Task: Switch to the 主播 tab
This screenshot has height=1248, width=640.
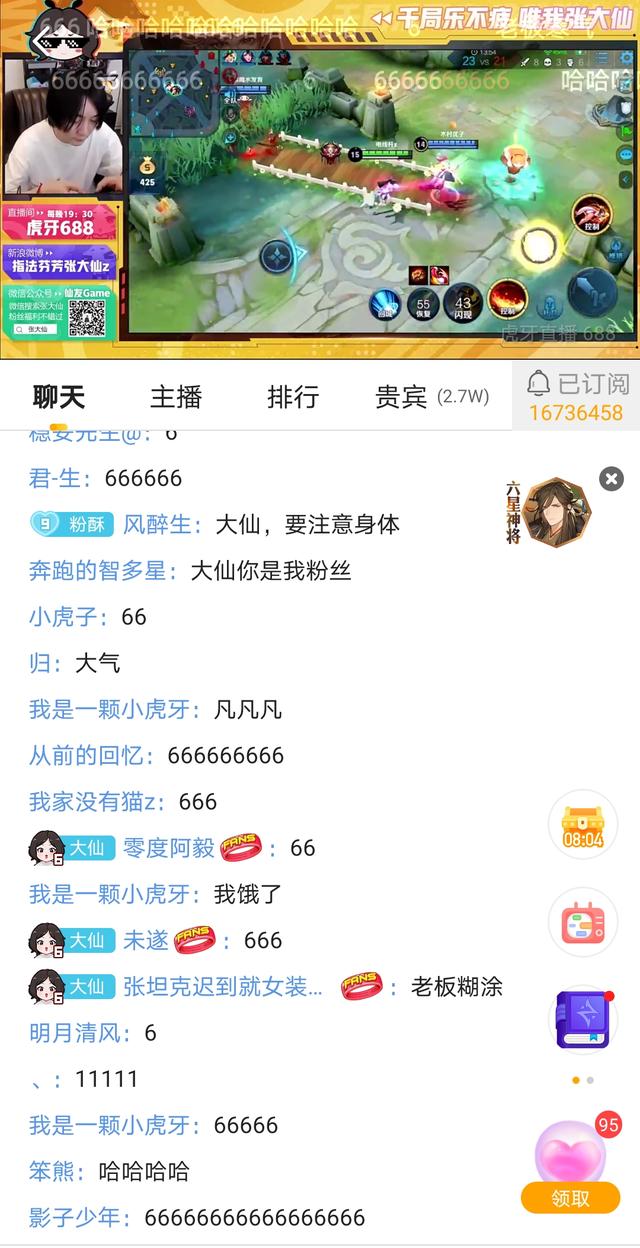Action: (176, 397)
